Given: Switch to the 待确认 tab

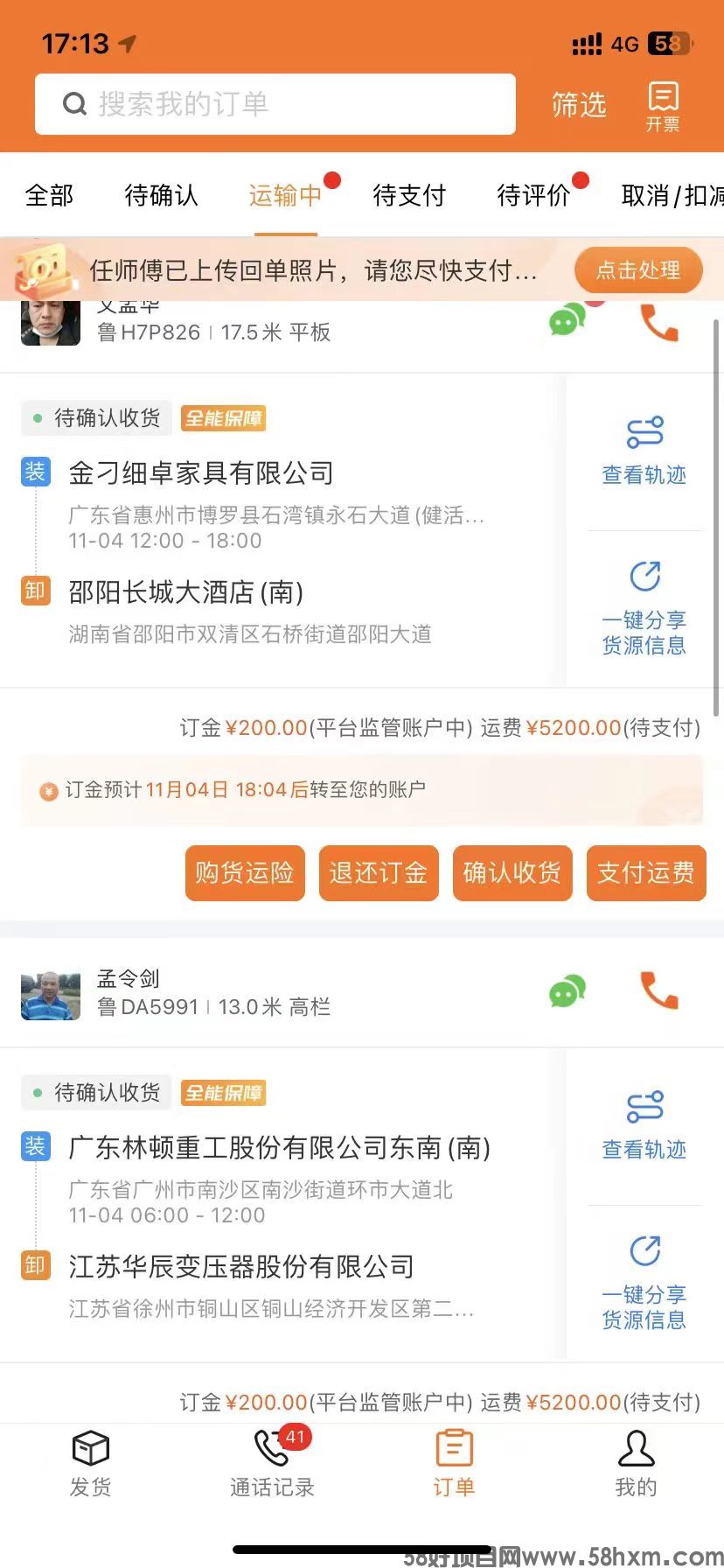Looking at the screenshot, I should (161, 195).
